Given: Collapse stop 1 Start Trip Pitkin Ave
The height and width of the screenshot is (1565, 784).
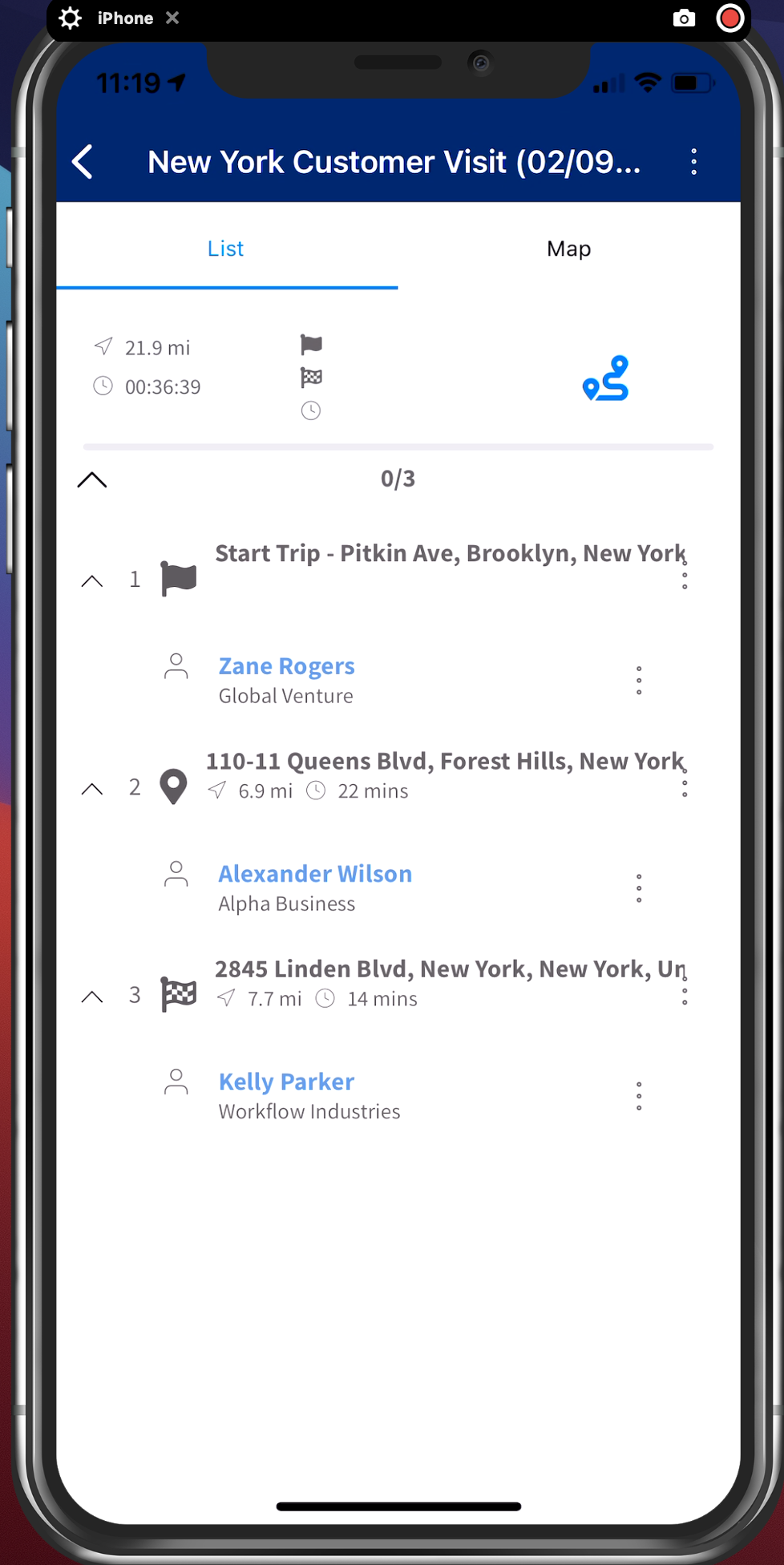Looking at the screenshot, I should [x=92, y=580].
